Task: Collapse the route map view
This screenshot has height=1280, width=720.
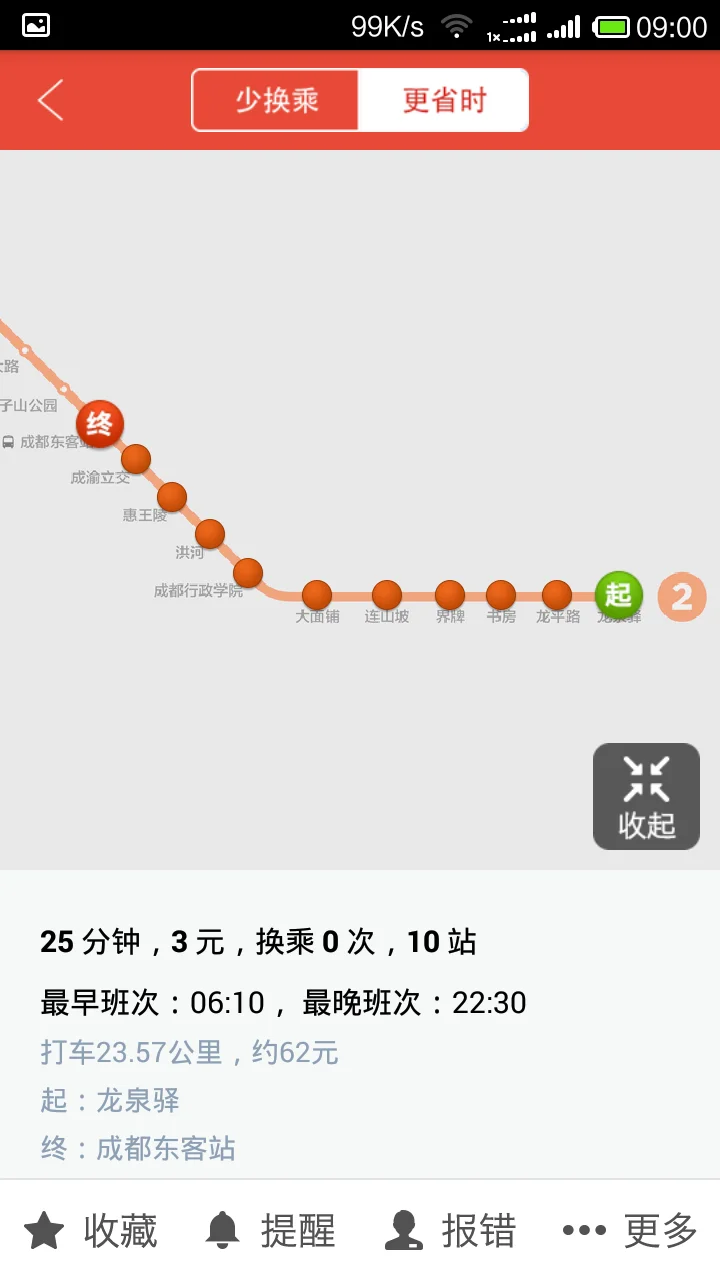Action: pos(646,795)
